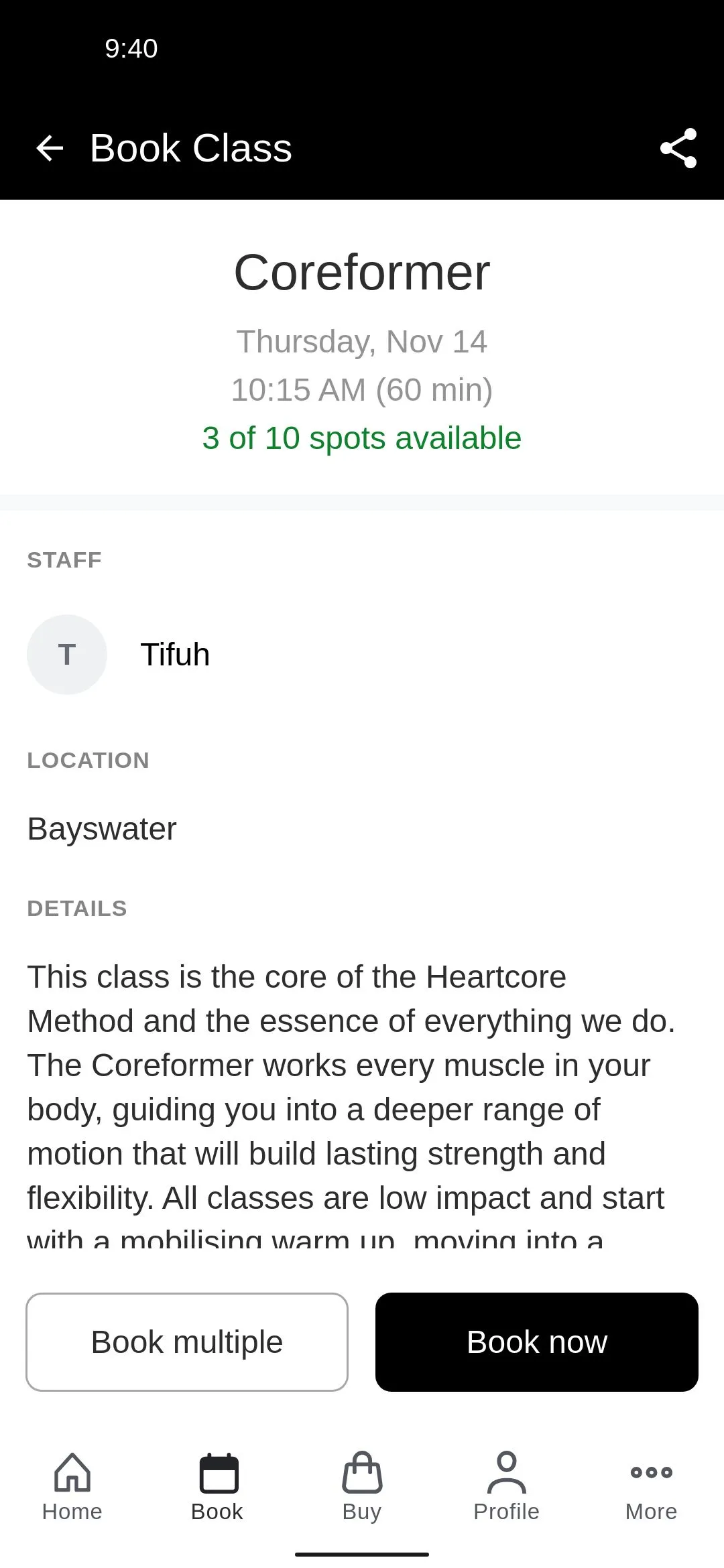Switch to the Home tab
Screen dimensions: 724x1568
click(72, 1486)
